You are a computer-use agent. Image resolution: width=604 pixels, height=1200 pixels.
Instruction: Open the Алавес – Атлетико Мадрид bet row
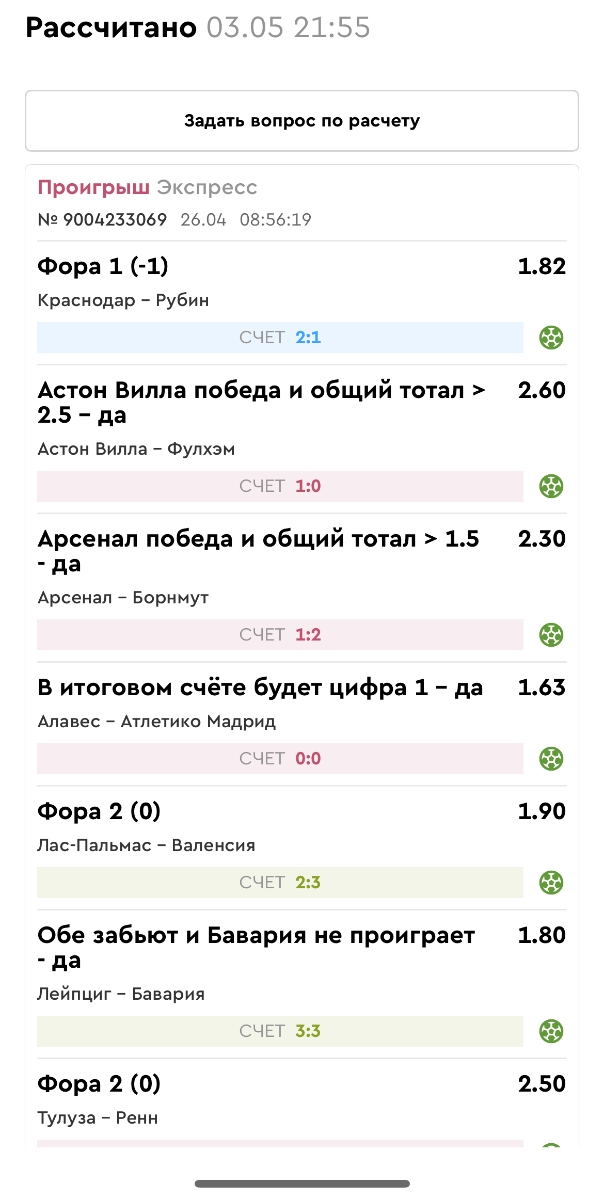click(x=302, y=724)
